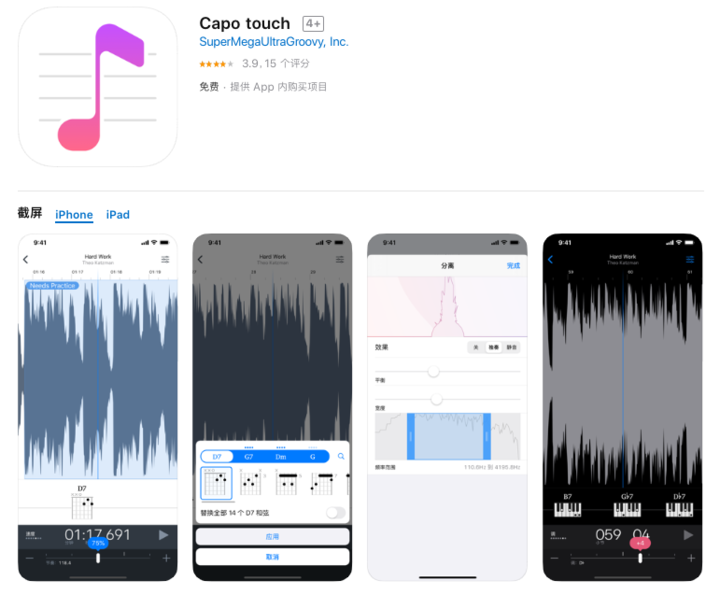Switch to the iPhone screenshots tab
The width and height of the screenshot is (720, 595).
[x=74, y=215]
